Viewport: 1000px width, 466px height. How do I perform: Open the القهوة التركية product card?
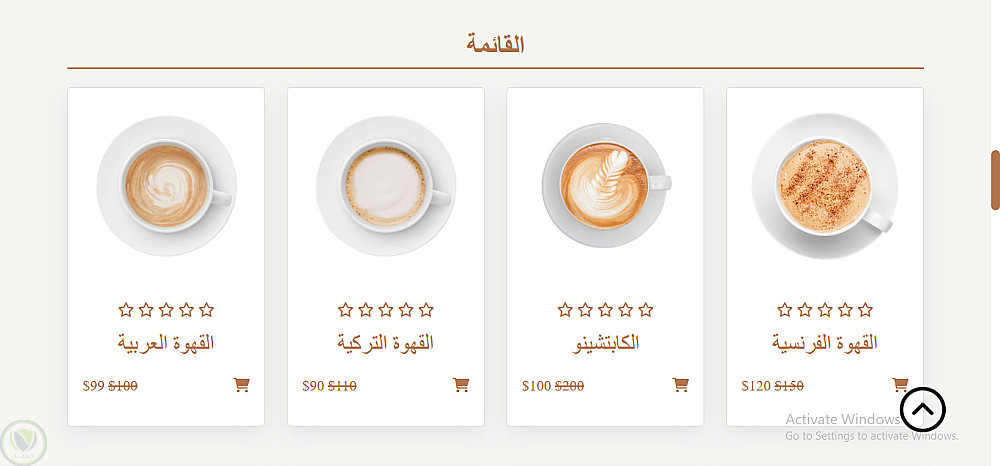[x=386, y=343]
